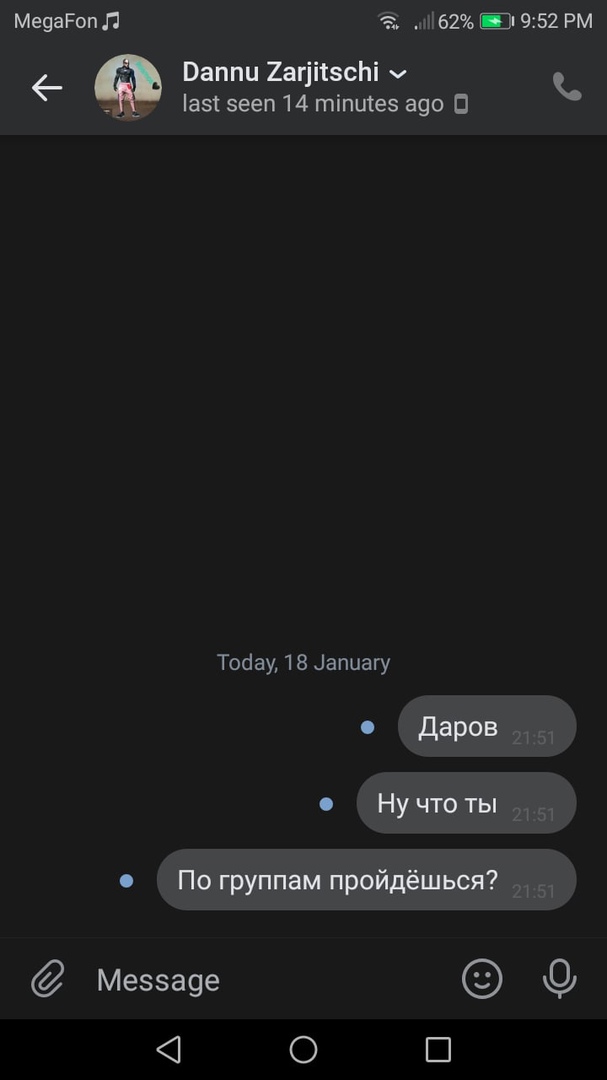The height and width of the screenshot is (1080, 607).
Task: Tap the system home button
Action: click(x=303, y=1049)
